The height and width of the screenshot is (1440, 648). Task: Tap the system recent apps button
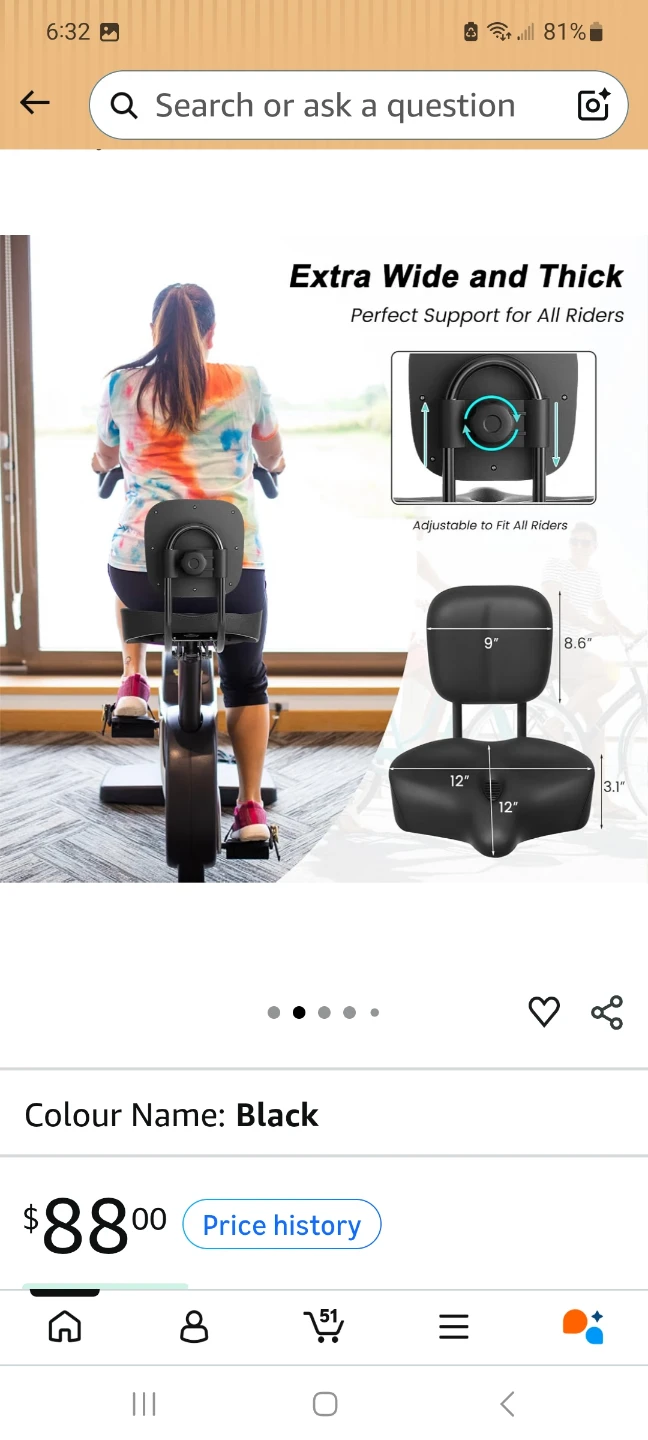144,1404
